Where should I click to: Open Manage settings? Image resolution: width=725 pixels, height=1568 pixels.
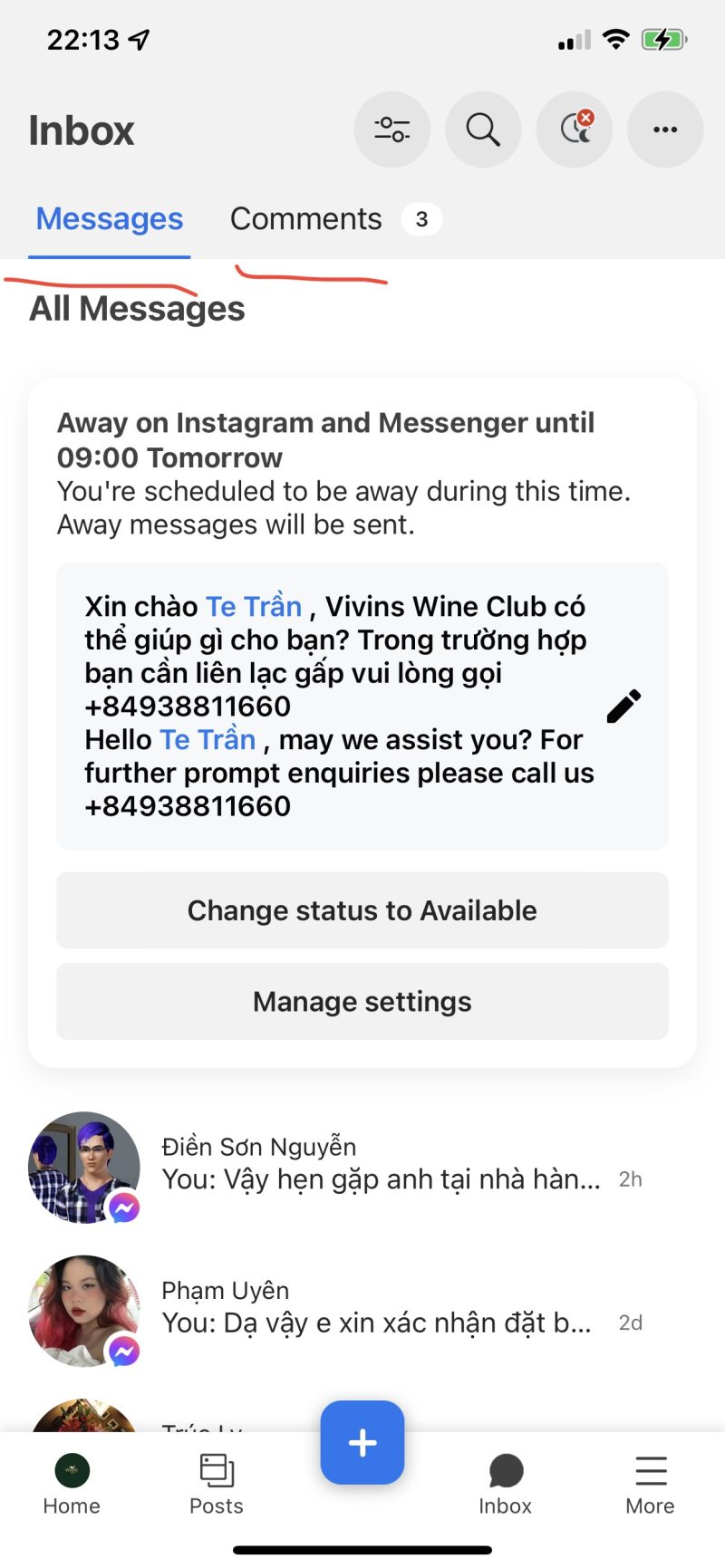362,1002
